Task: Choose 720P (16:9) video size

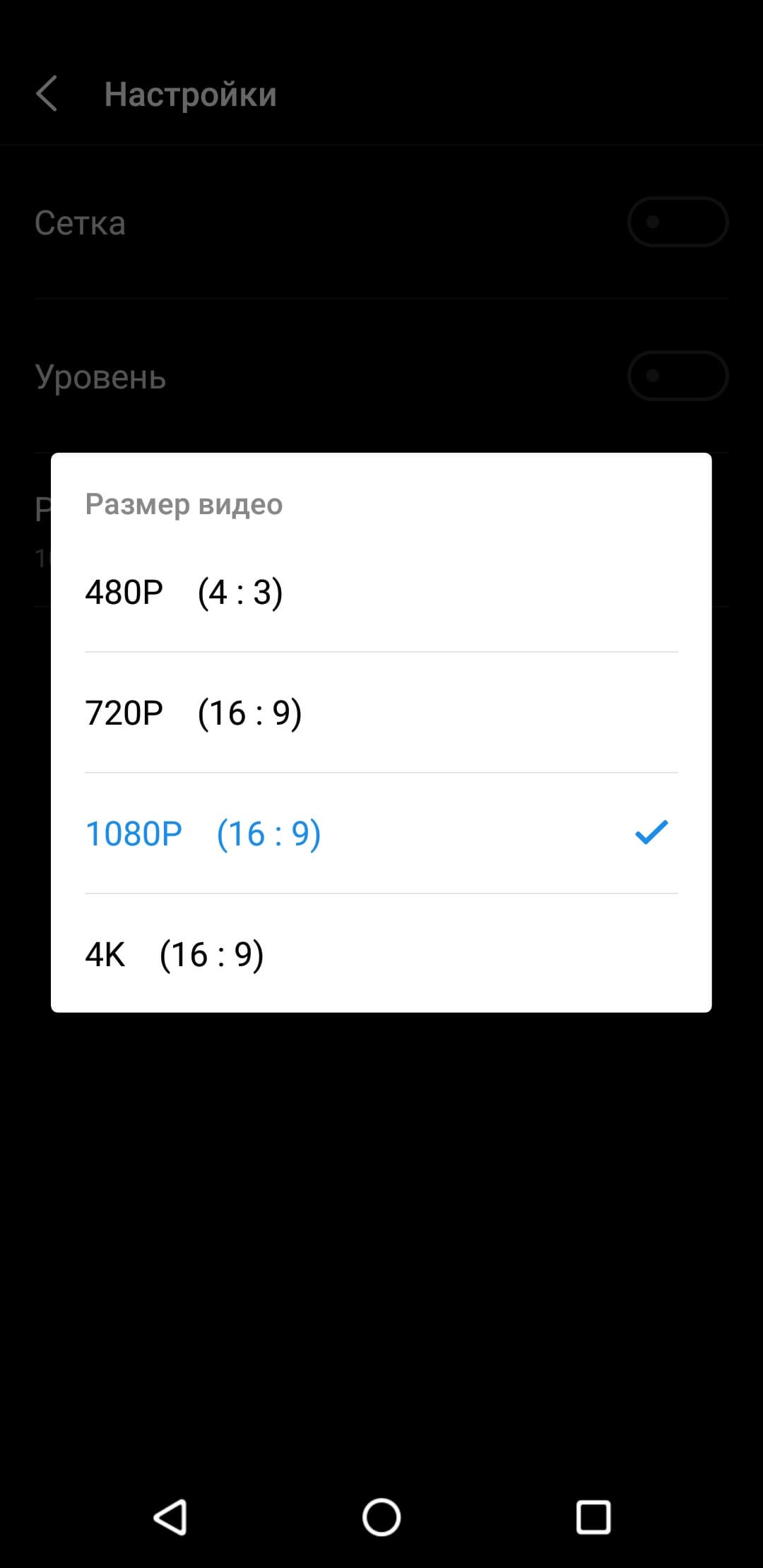Action: click(381, 713)
